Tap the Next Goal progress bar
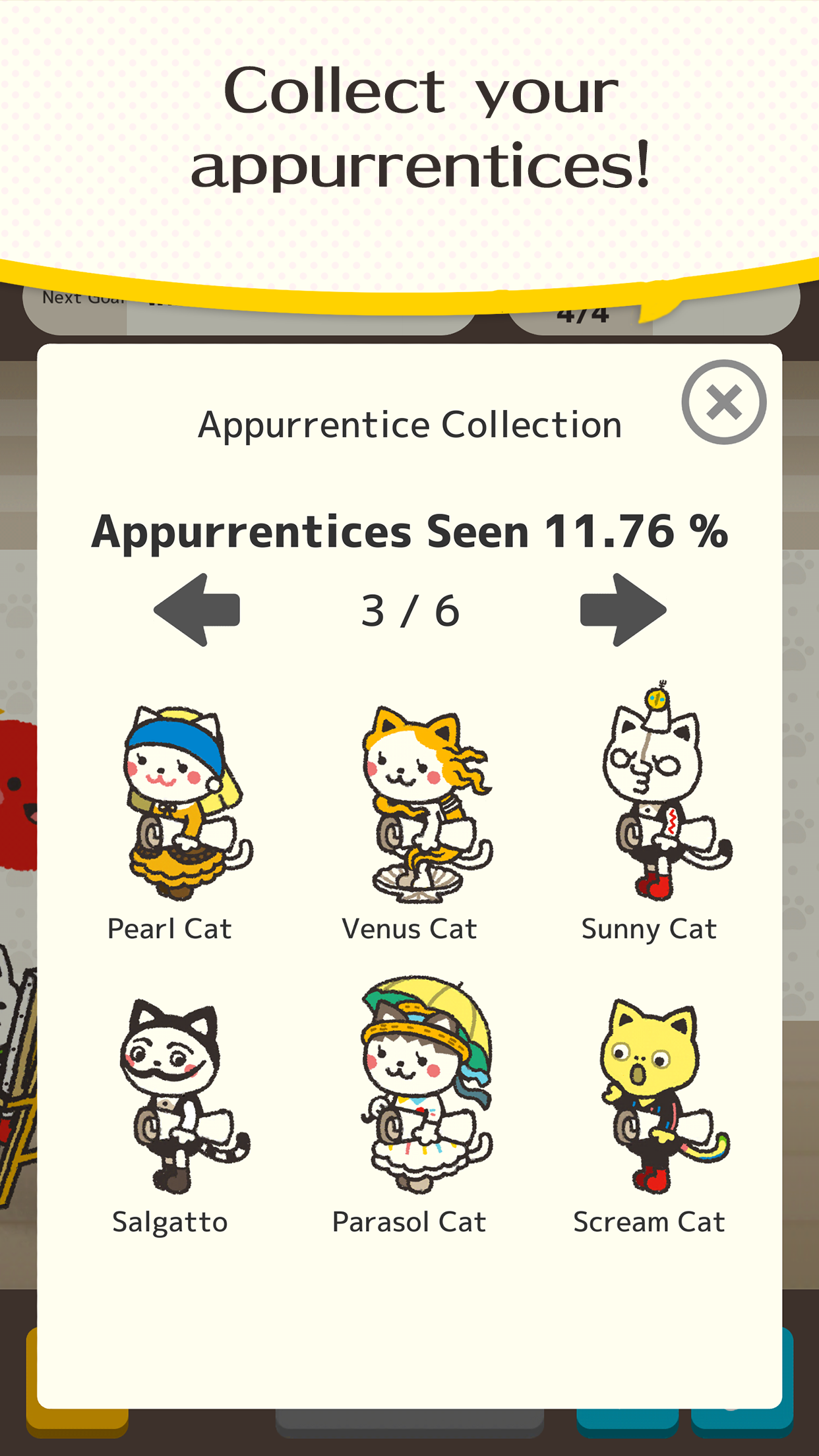This screenshot has width=819, height=1456. [x=297, y=317]
